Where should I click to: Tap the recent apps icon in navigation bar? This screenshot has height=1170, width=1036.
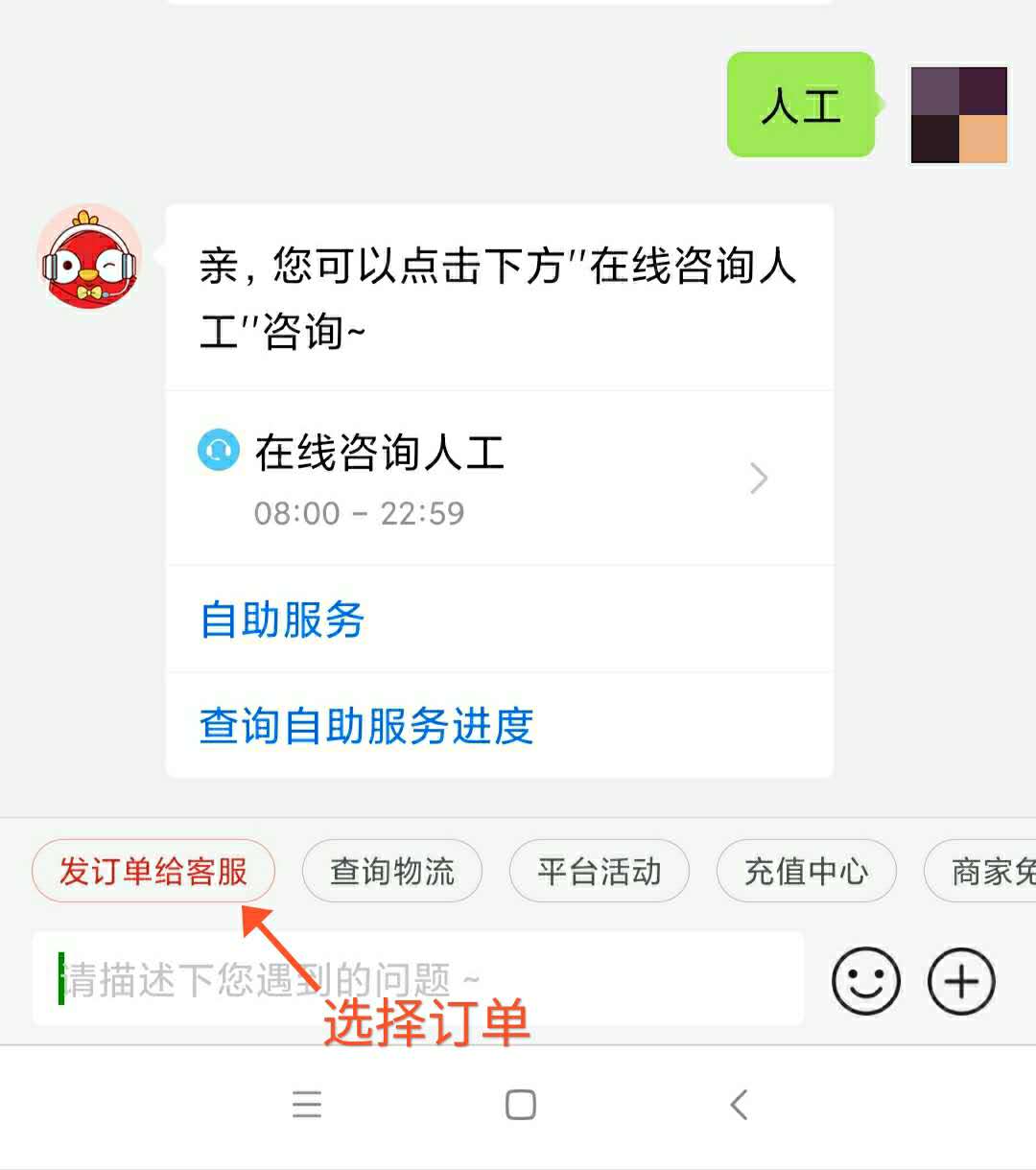point(307,1106)
